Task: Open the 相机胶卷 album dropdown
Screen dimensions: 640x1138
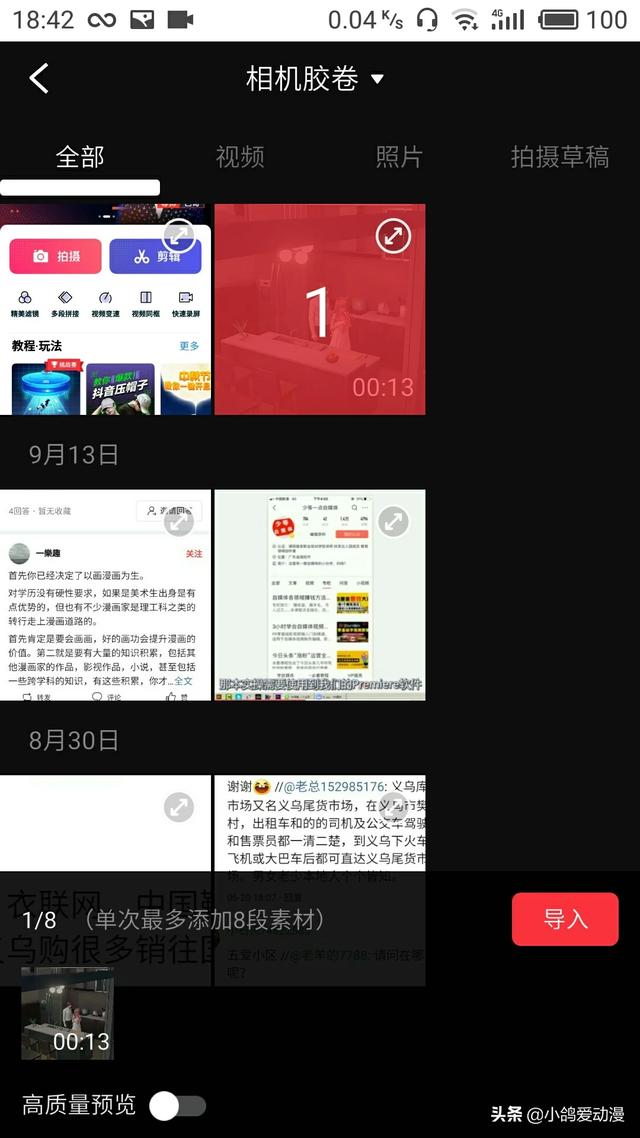Action: pyautogui.click(x=315, y=78)
